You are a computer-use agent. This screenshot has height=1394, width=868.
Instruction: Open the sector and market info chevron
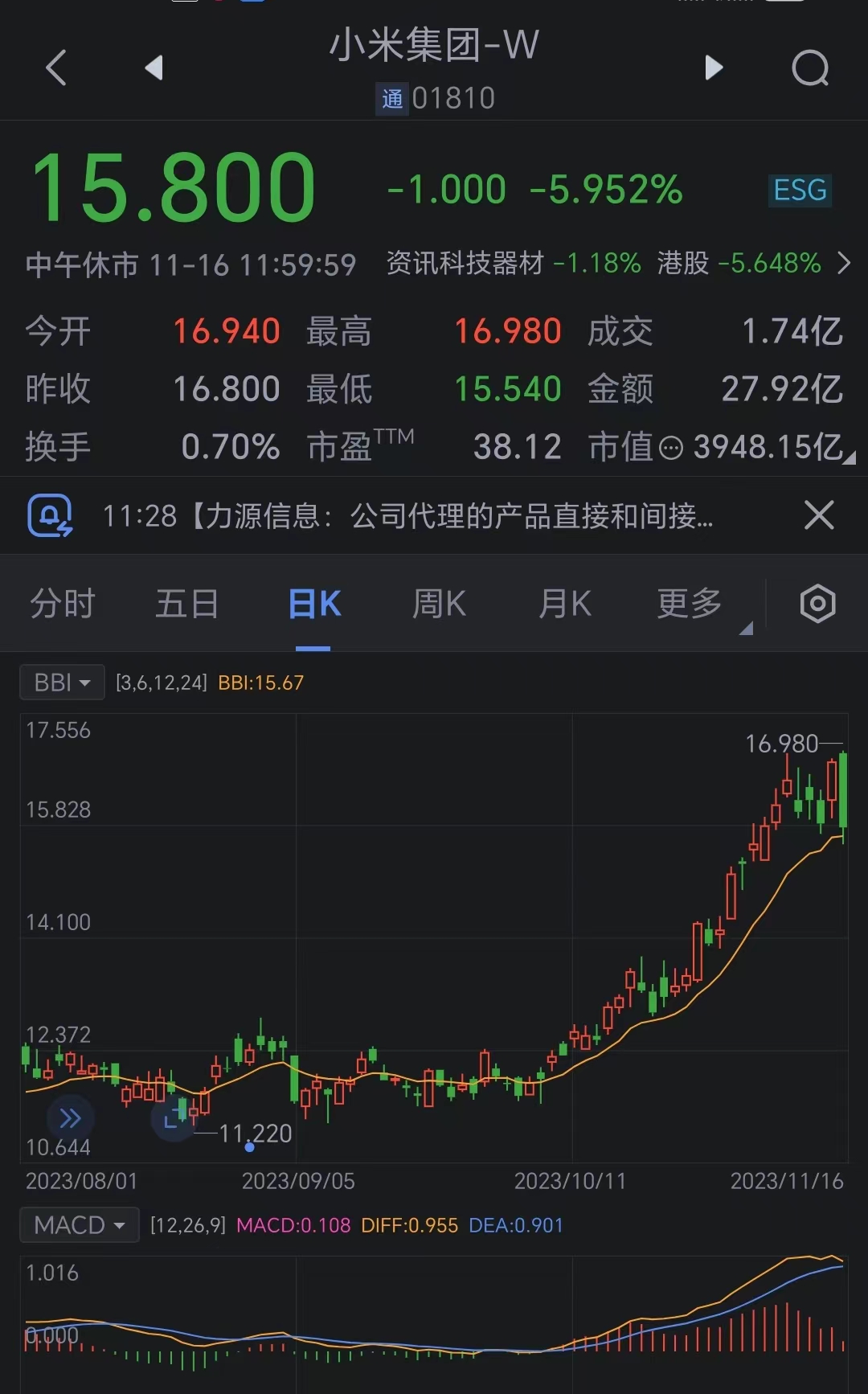pos(844,263)
